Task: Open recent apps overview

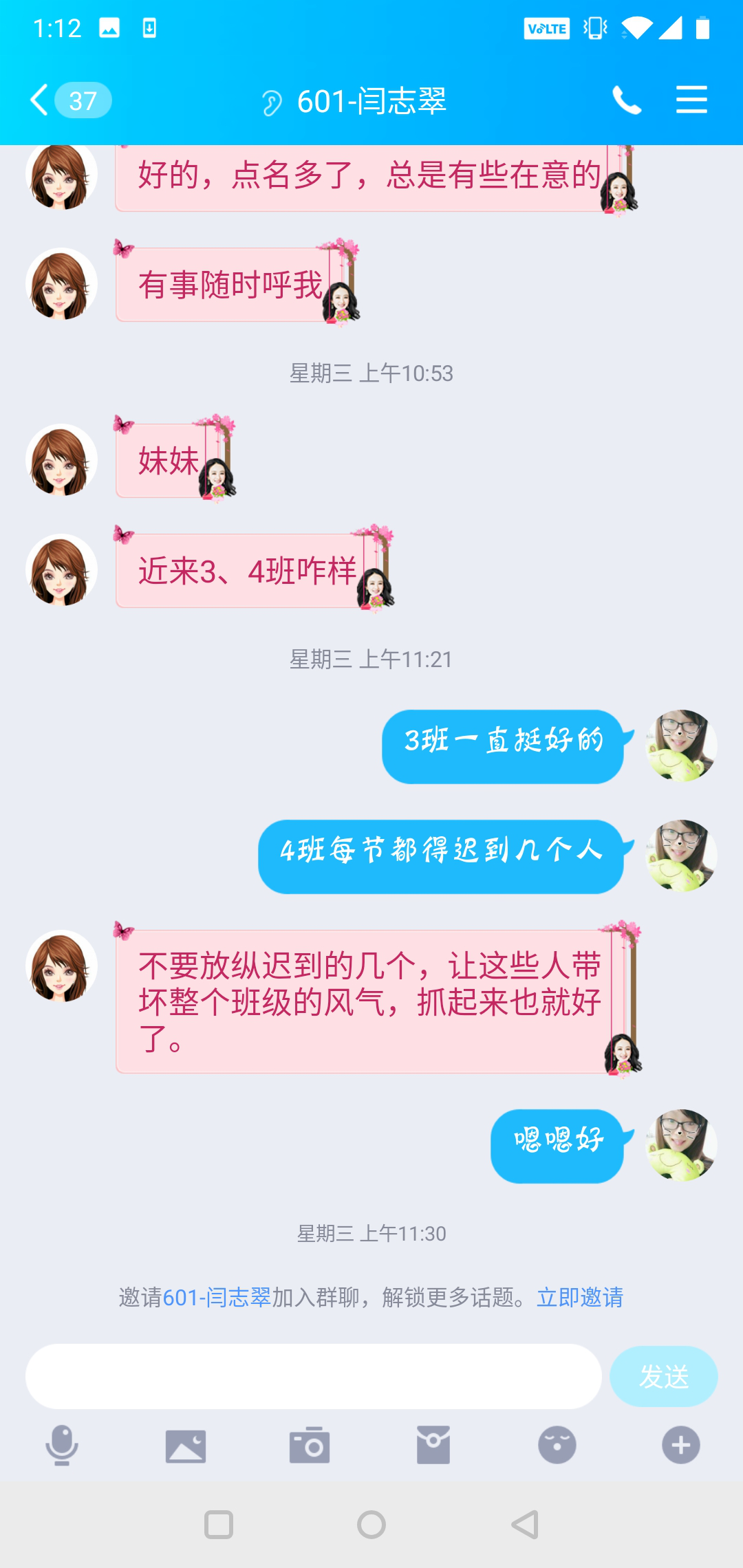Action: [x=219, y=1525]
